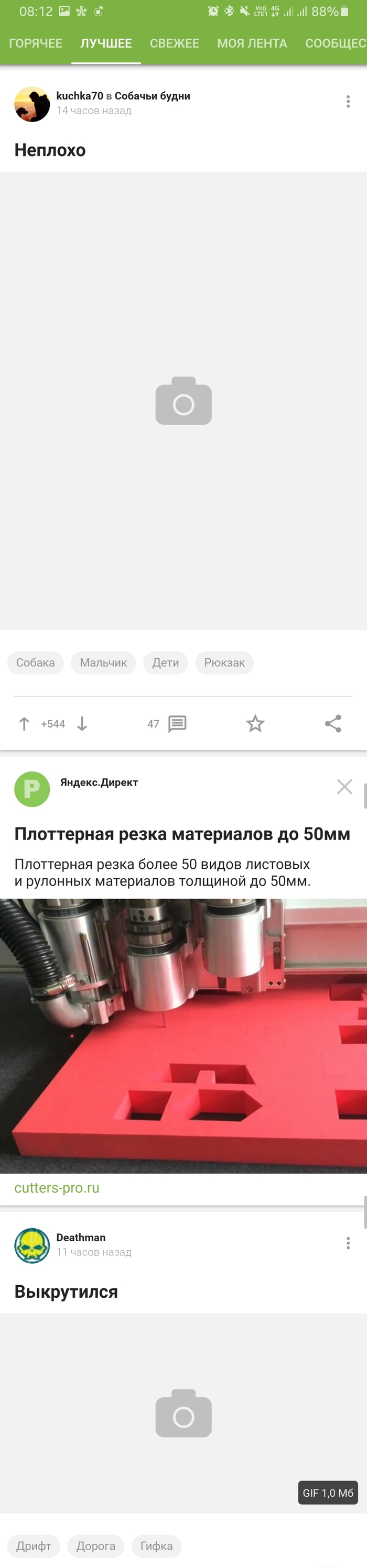Select the Дрифт tag chip

coord(34,1545)
